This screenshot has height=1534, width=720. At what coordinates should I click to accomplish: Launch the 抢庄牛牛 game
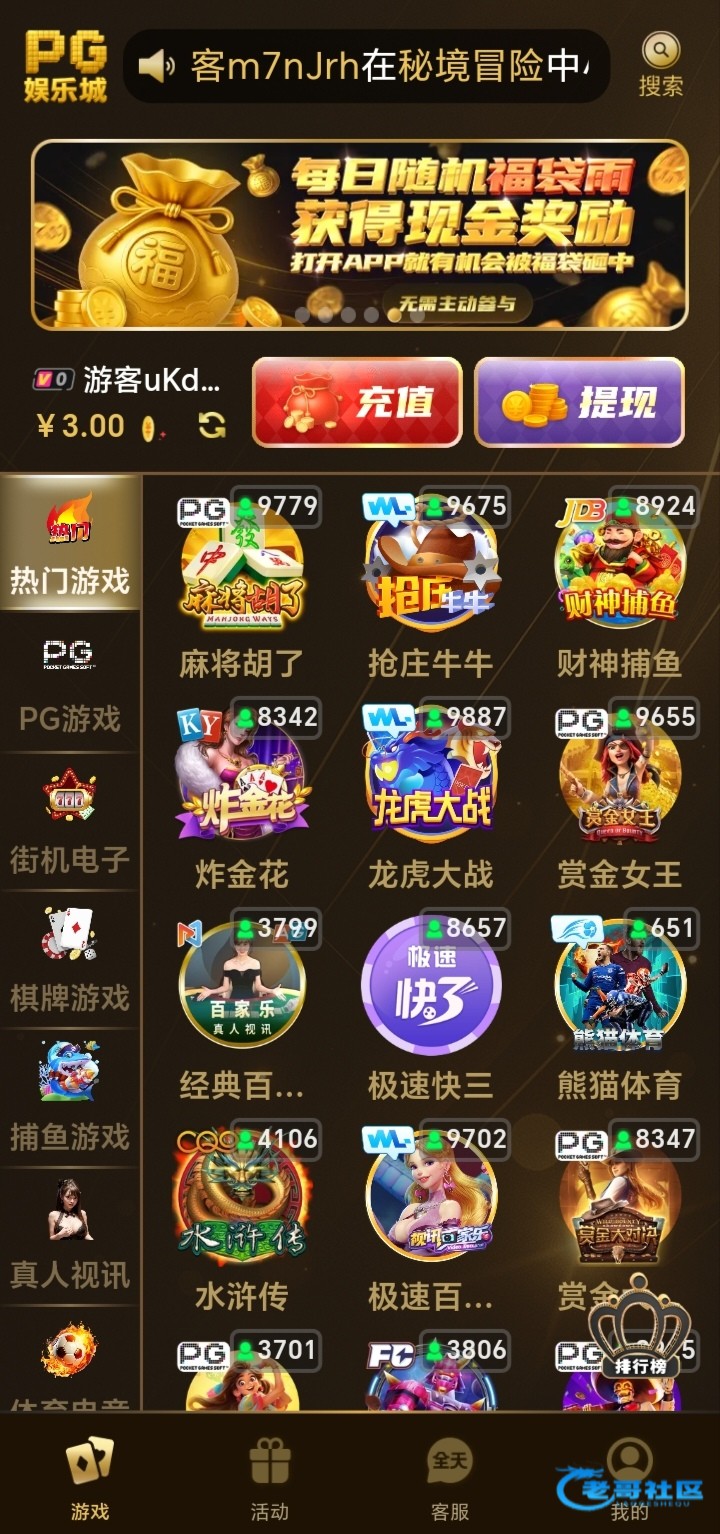pos(430,577)
